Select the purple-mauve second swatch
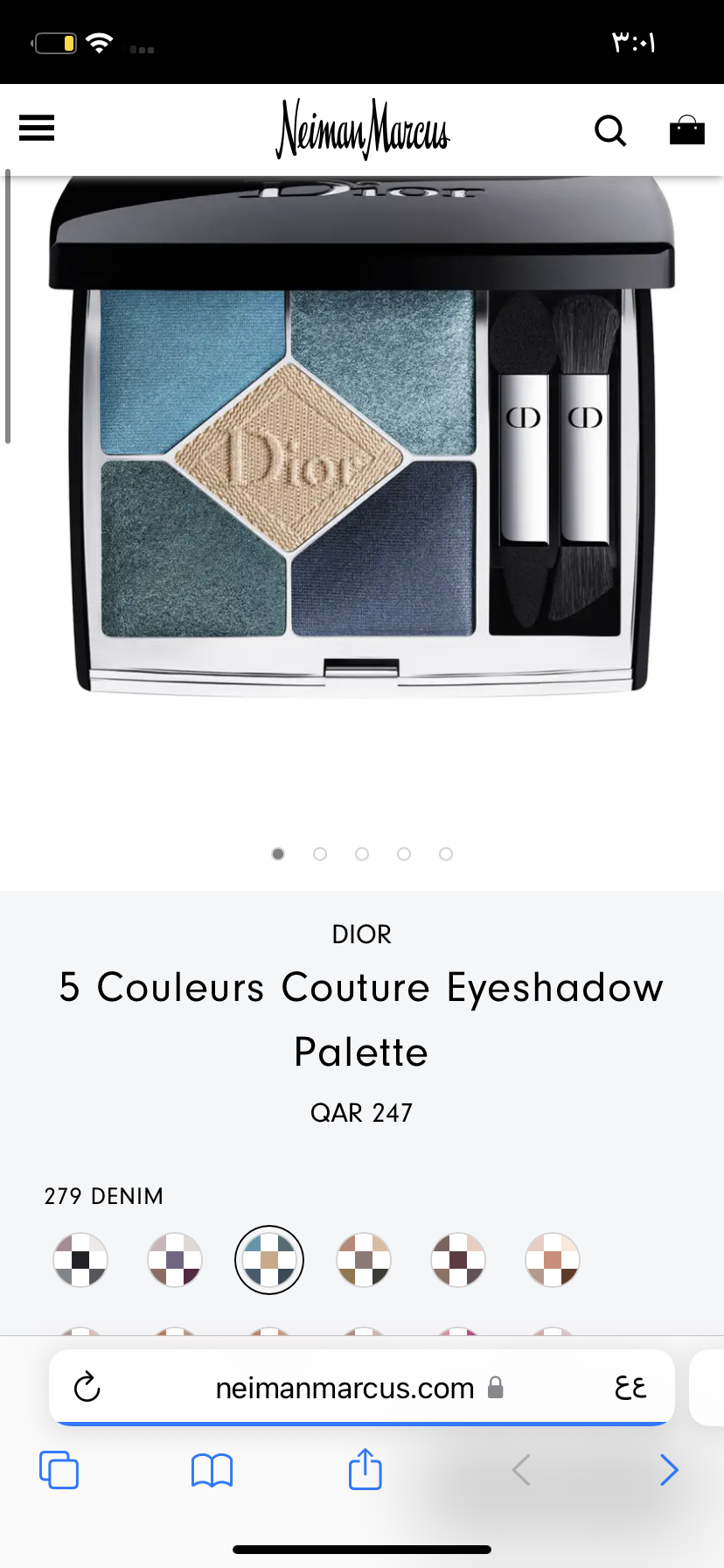The width and height of the screenshot is (724, 1568). [x=175, y=1260]
